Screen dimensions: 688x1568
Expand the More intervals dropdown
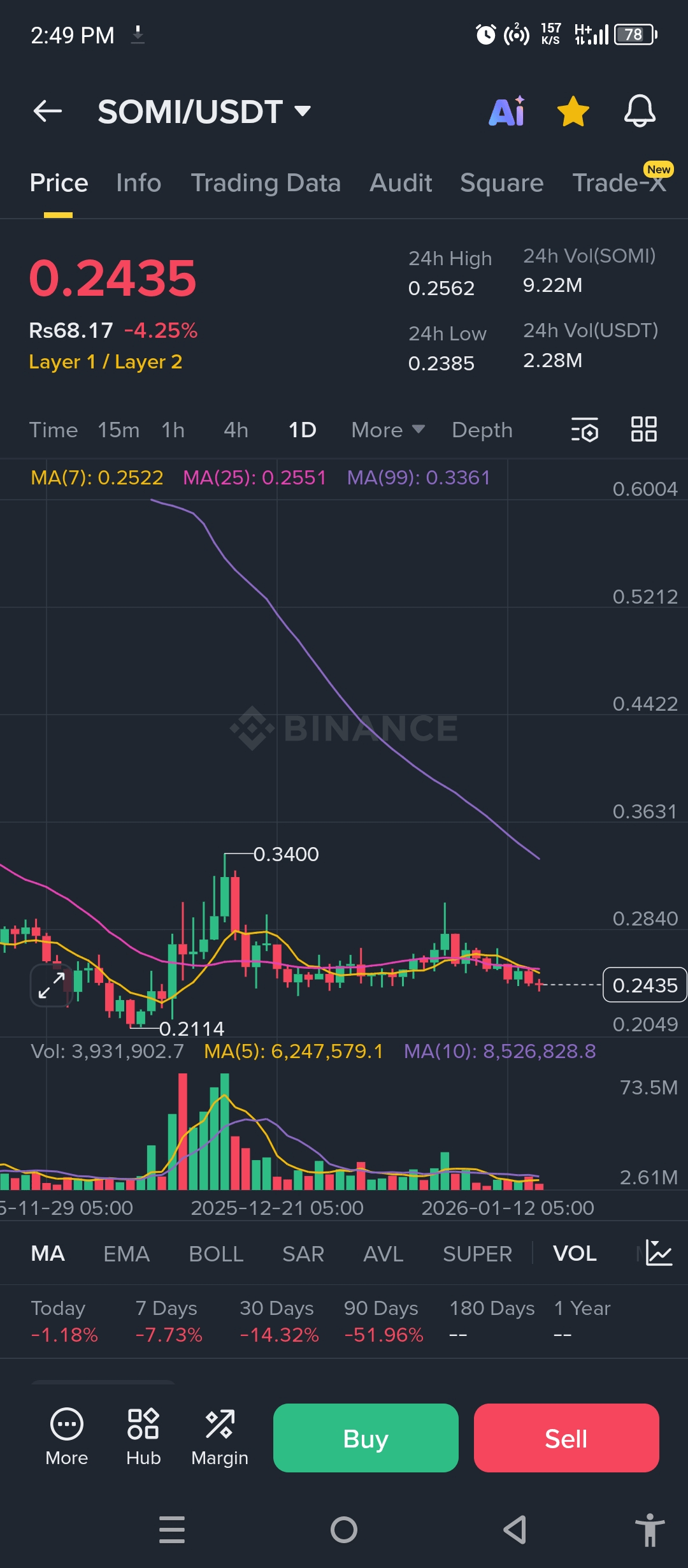(x=387, y=430)
